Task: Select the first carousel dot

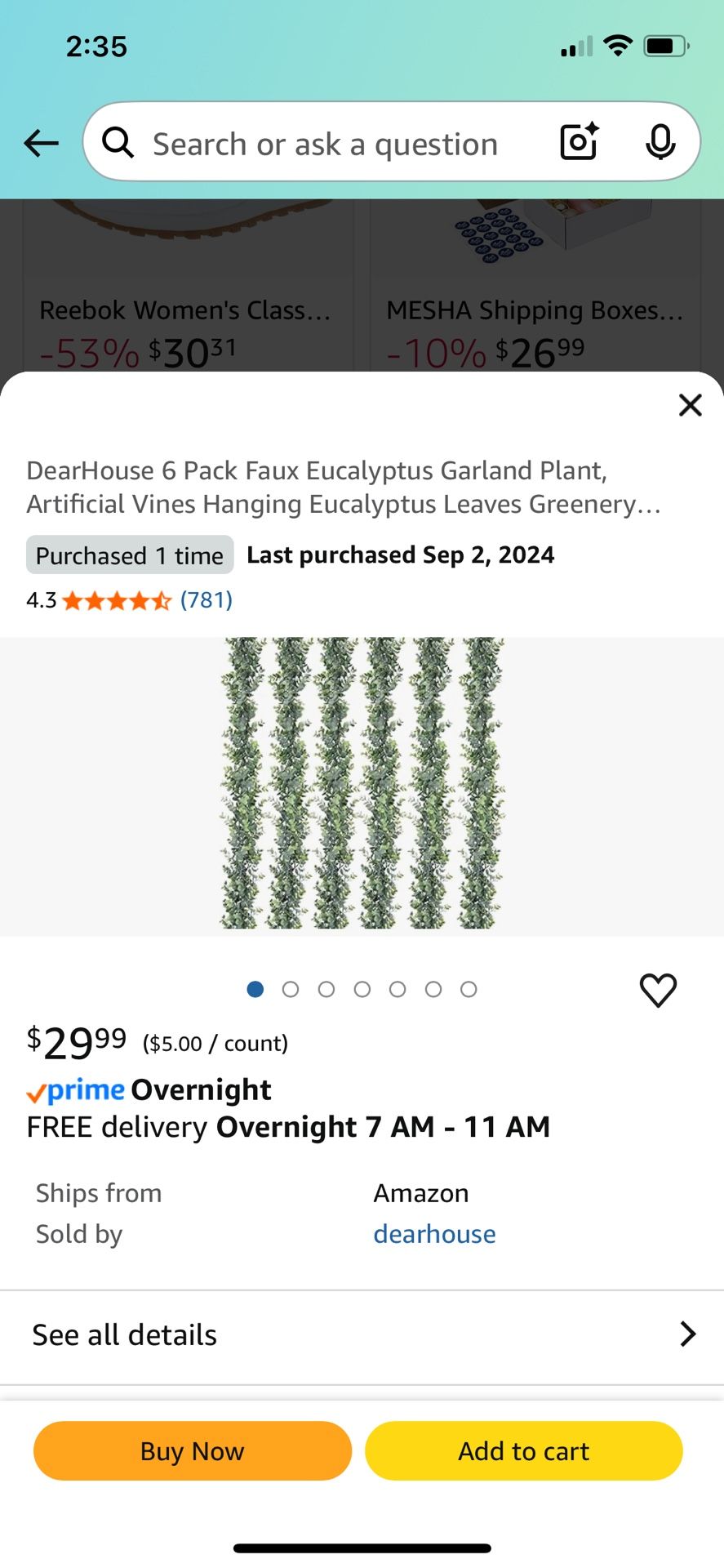Action: coord(255,989)
